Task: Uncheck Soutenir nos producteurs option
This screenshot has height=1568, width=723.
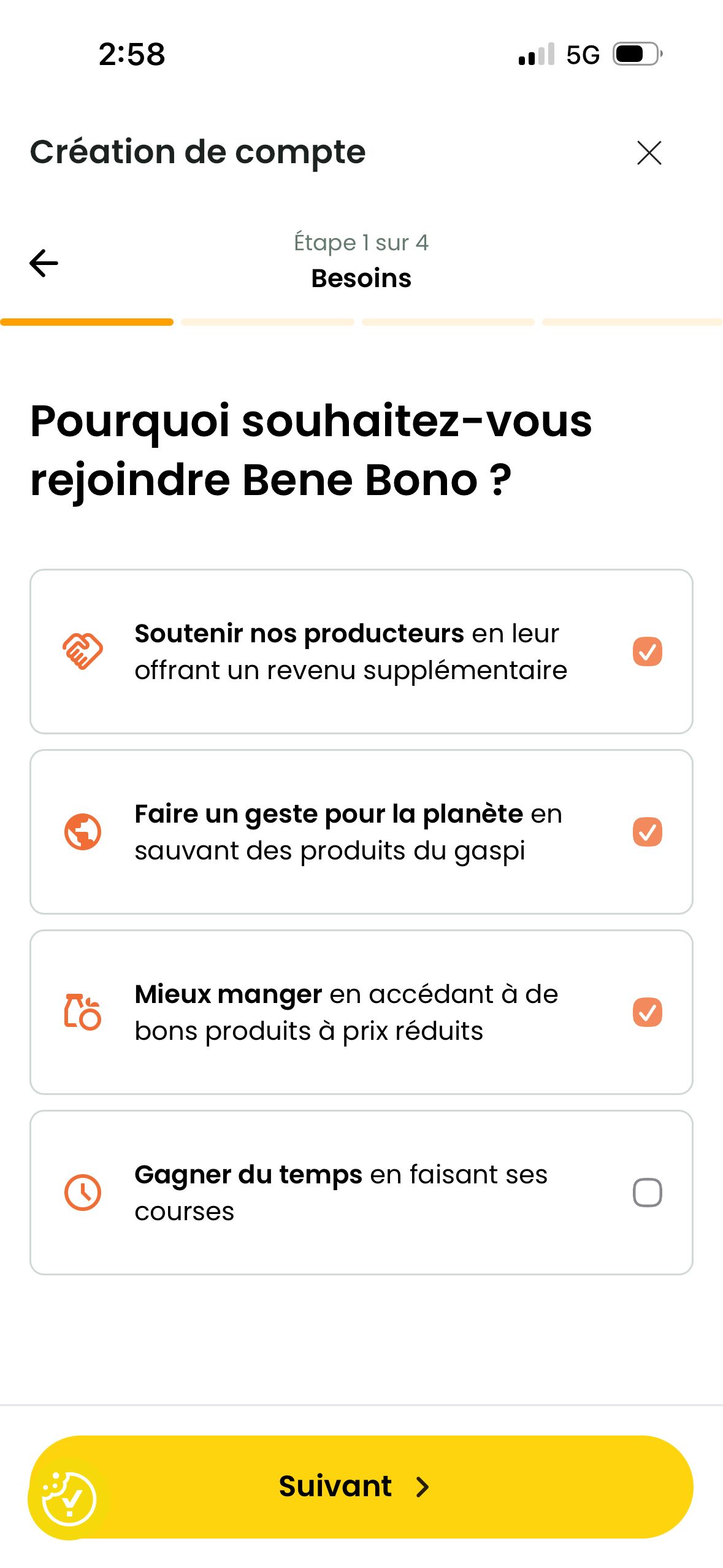Action: (x=646, y=651)
